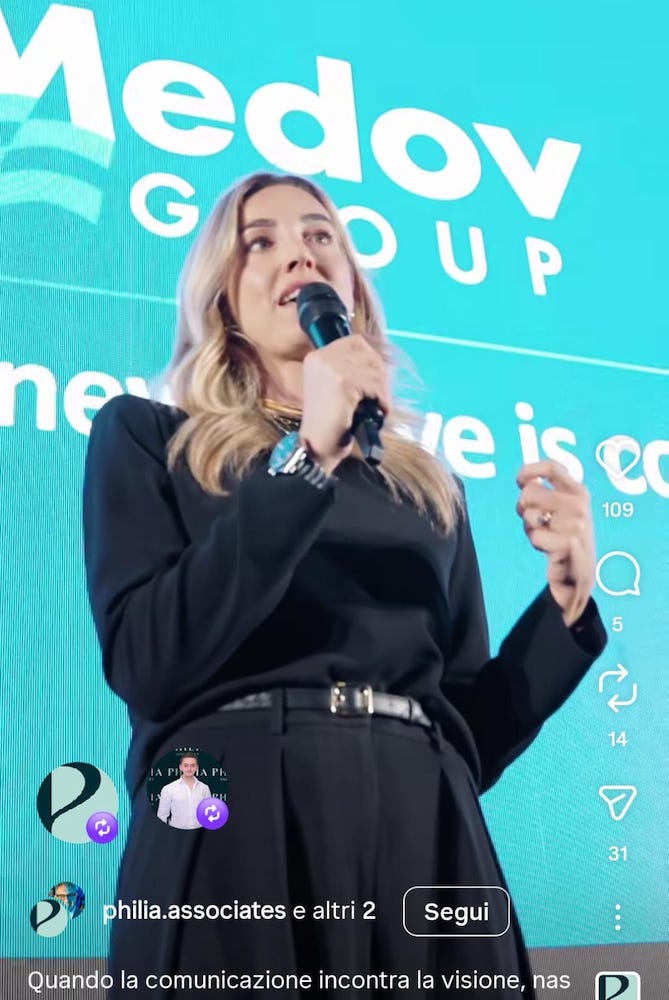Repost this reel
The width and height of the screenshot is (669, 1000).
(617, 688)
